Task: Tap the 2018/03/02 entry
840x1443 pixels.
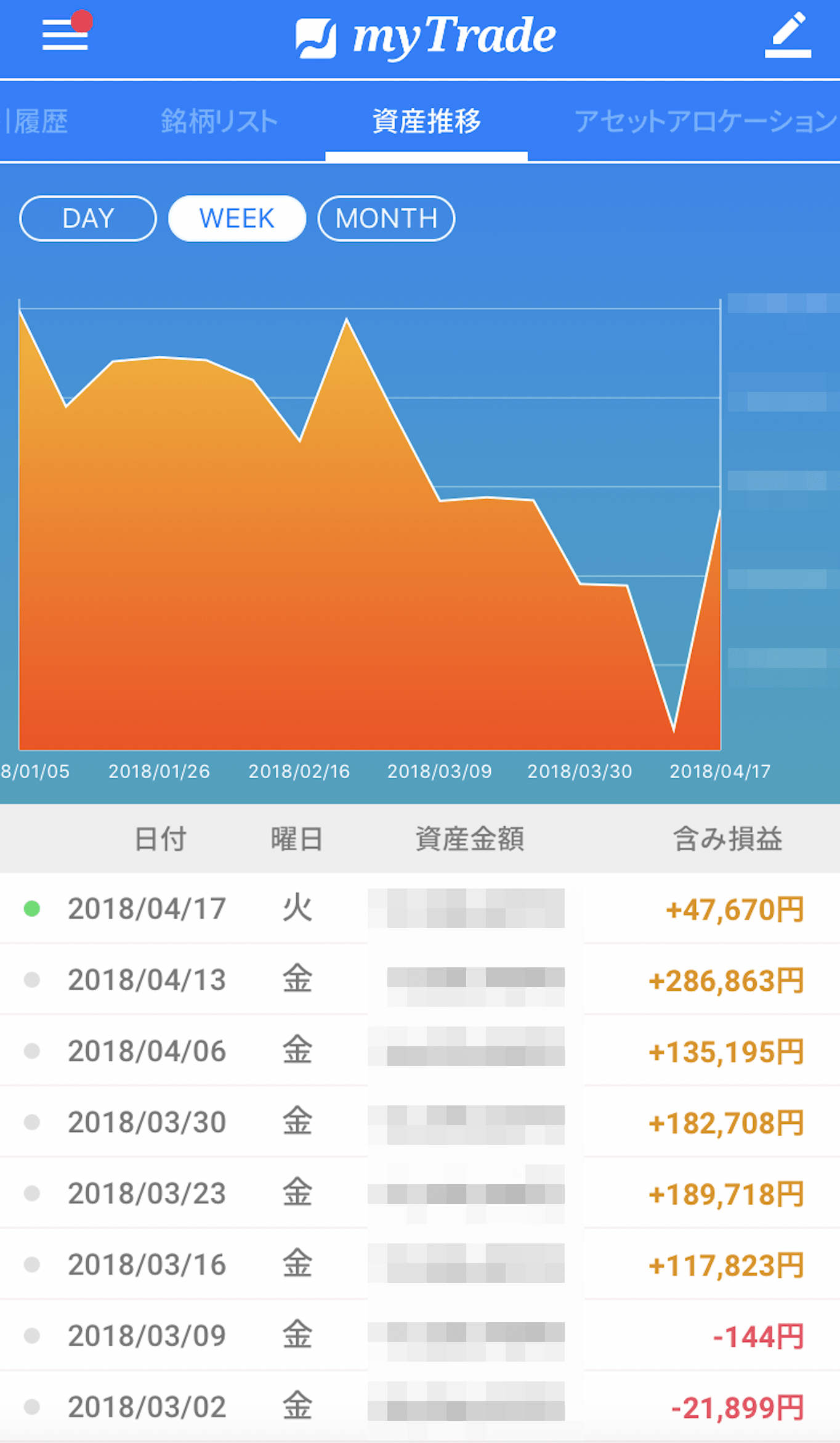Action: click(x=420, y=1407)
